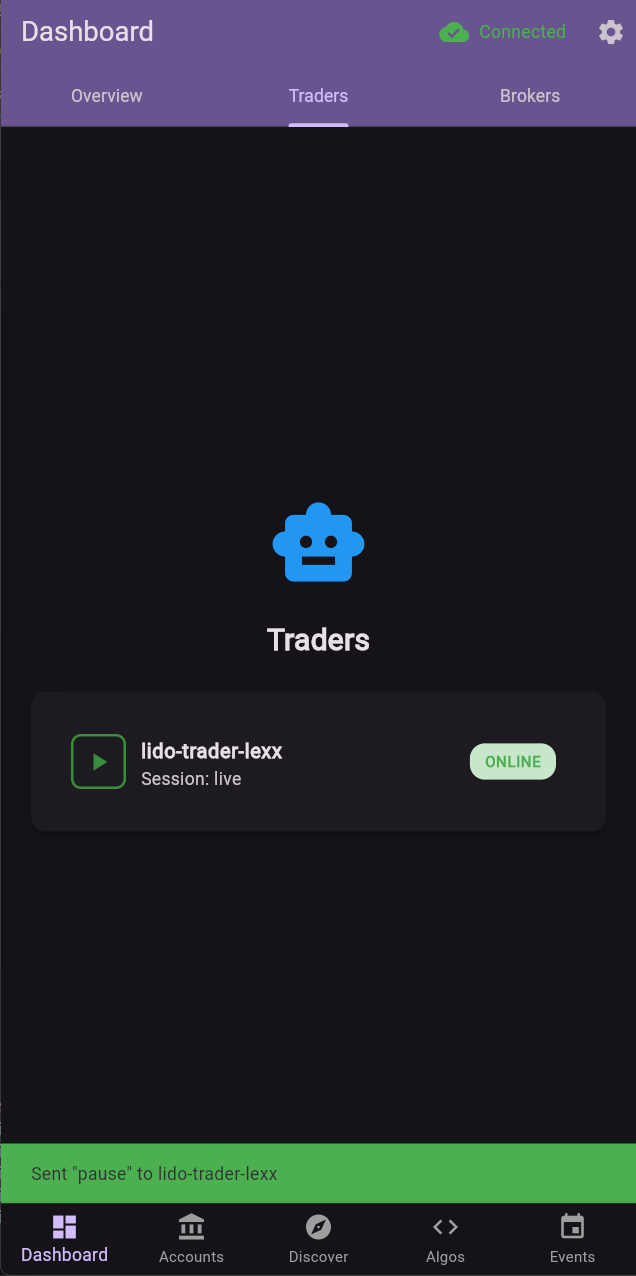Go to Accounts in bottom navigation
This screenshot has width=636, height=1276.
pyautogui.click(x=191, y=1239)
